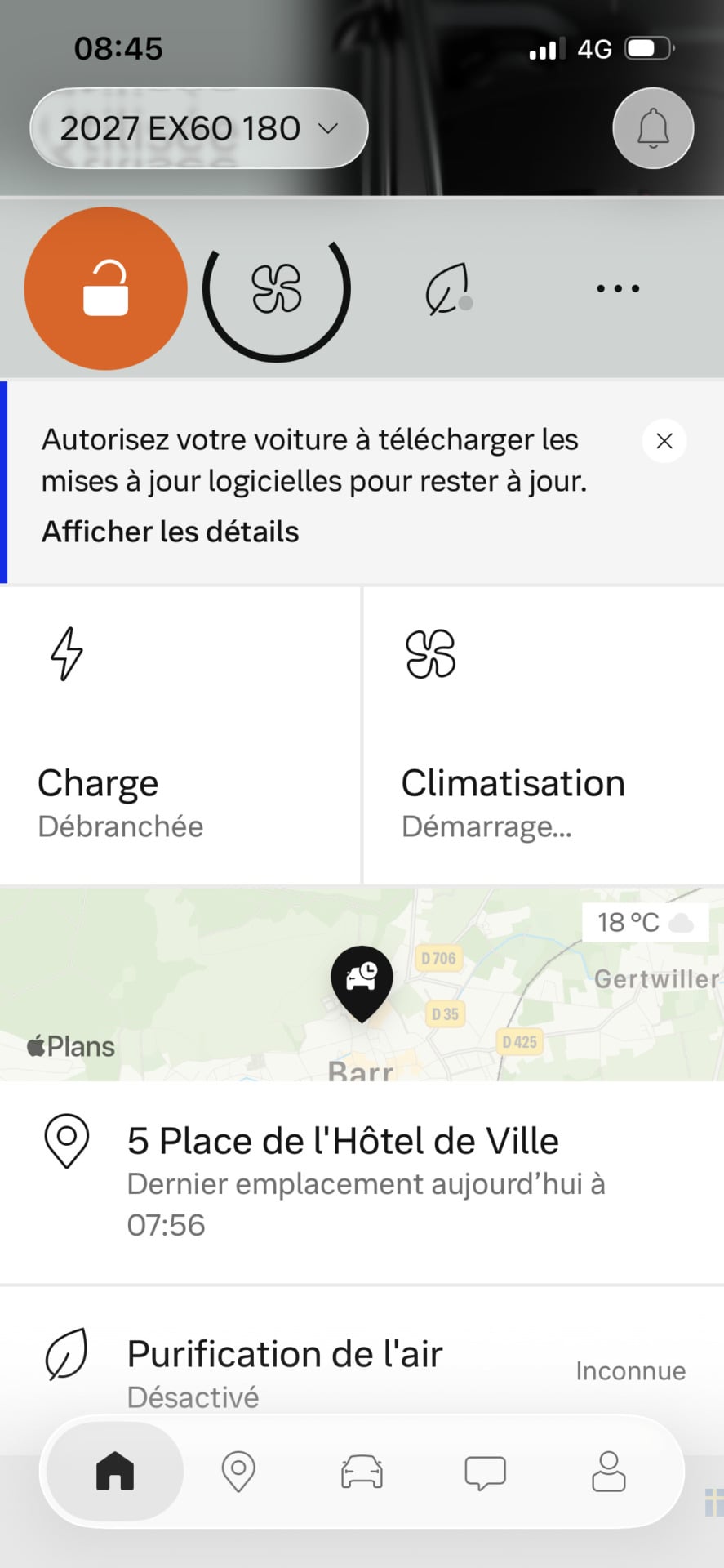Switch to the home tab
The width and height of the screenshot is (724, 1568).
point(115,1471)
